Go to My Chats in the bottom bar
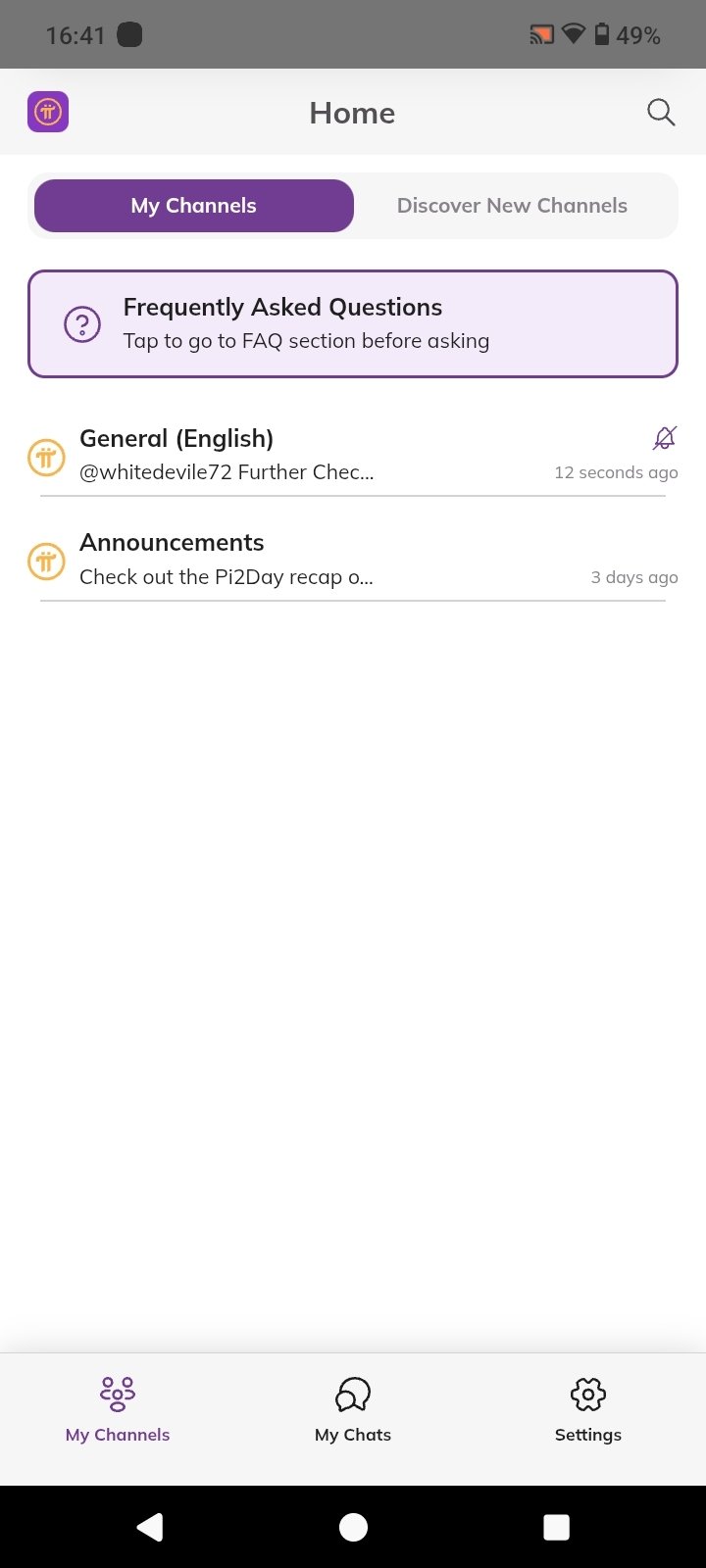The width and height of the screenshot is (706, 1568). pos(353,1409)
